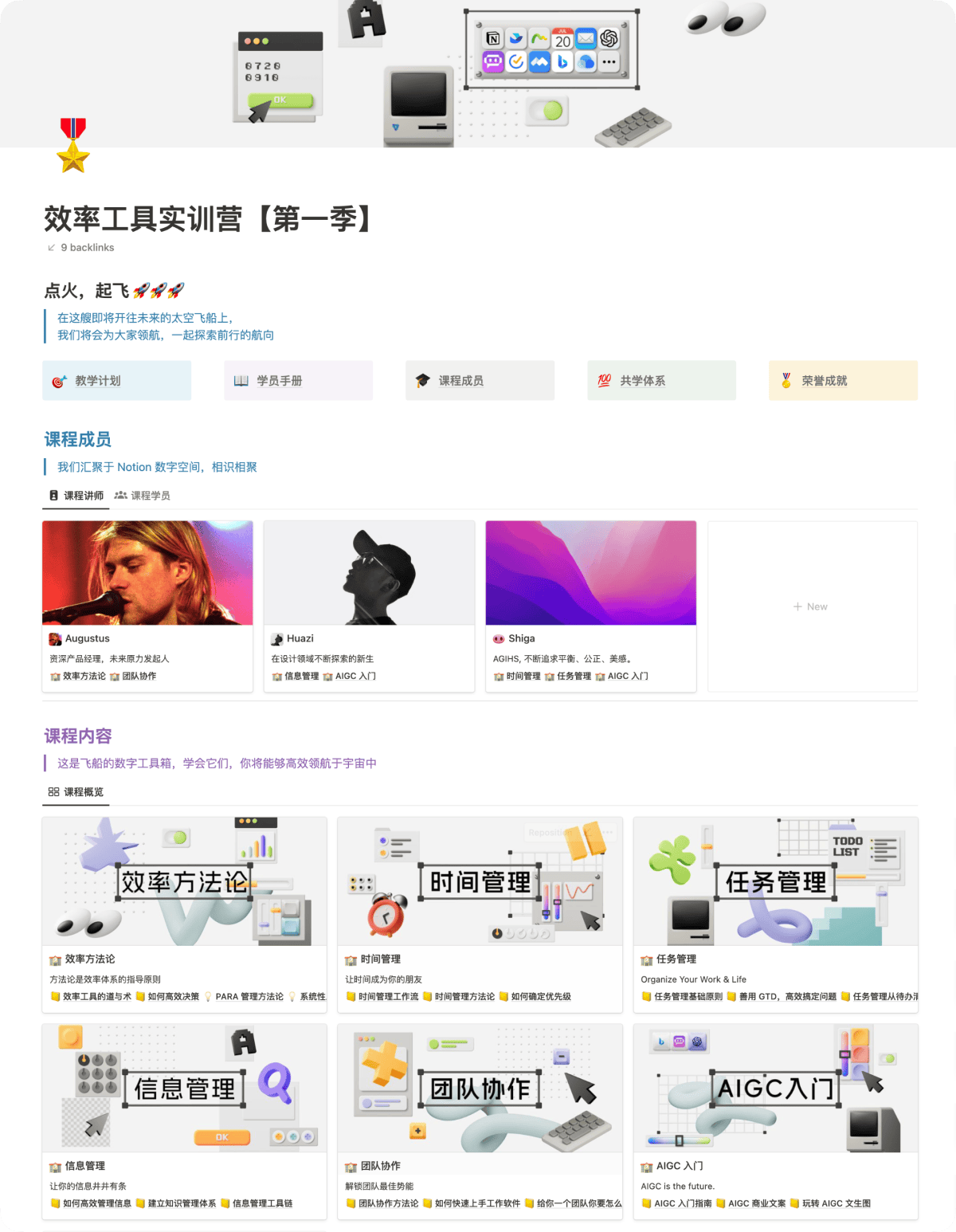
Task: Open the 教学计划 page button
Action: [116, 381]
